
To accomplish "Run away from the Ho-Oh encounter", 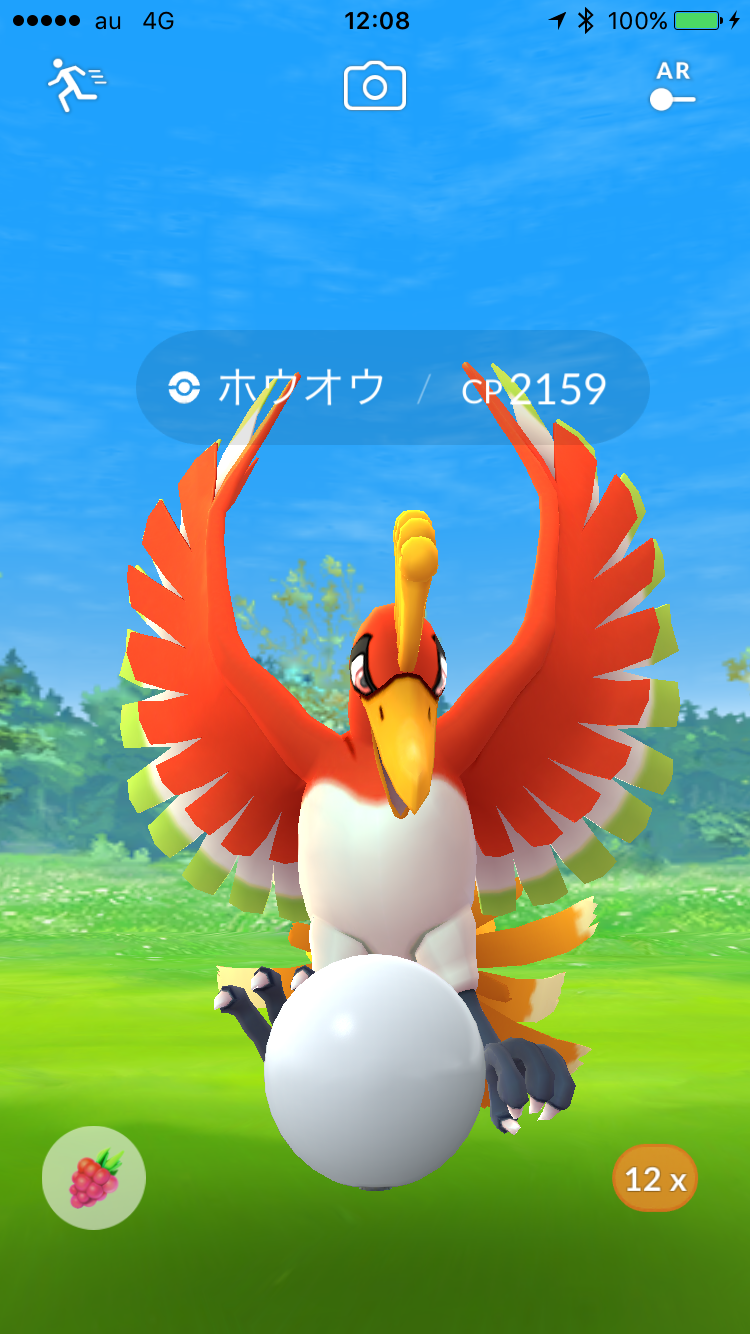I will click(x=76, y=86).
